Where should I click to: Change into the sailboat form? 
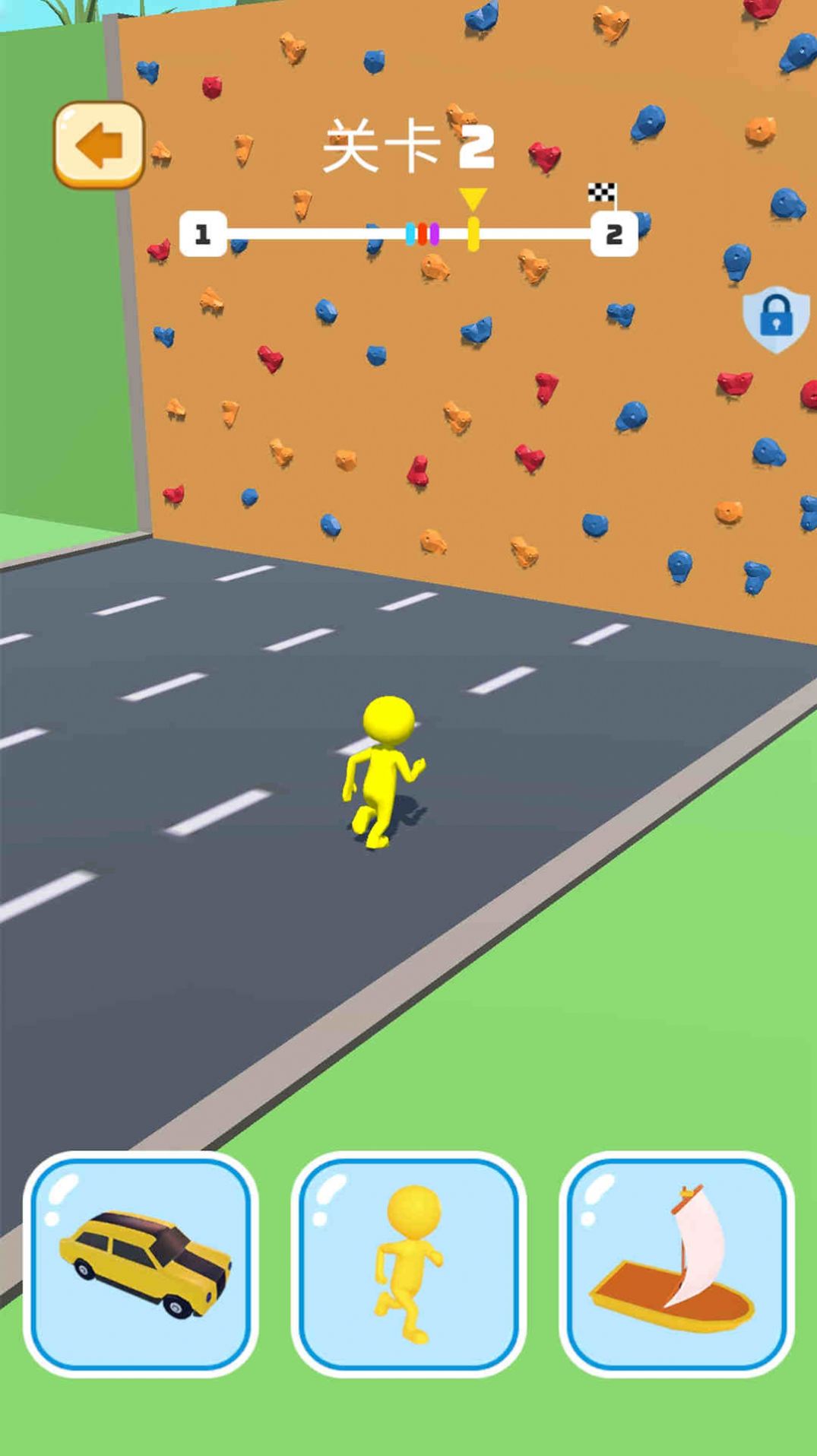[x=676, y=1265]
